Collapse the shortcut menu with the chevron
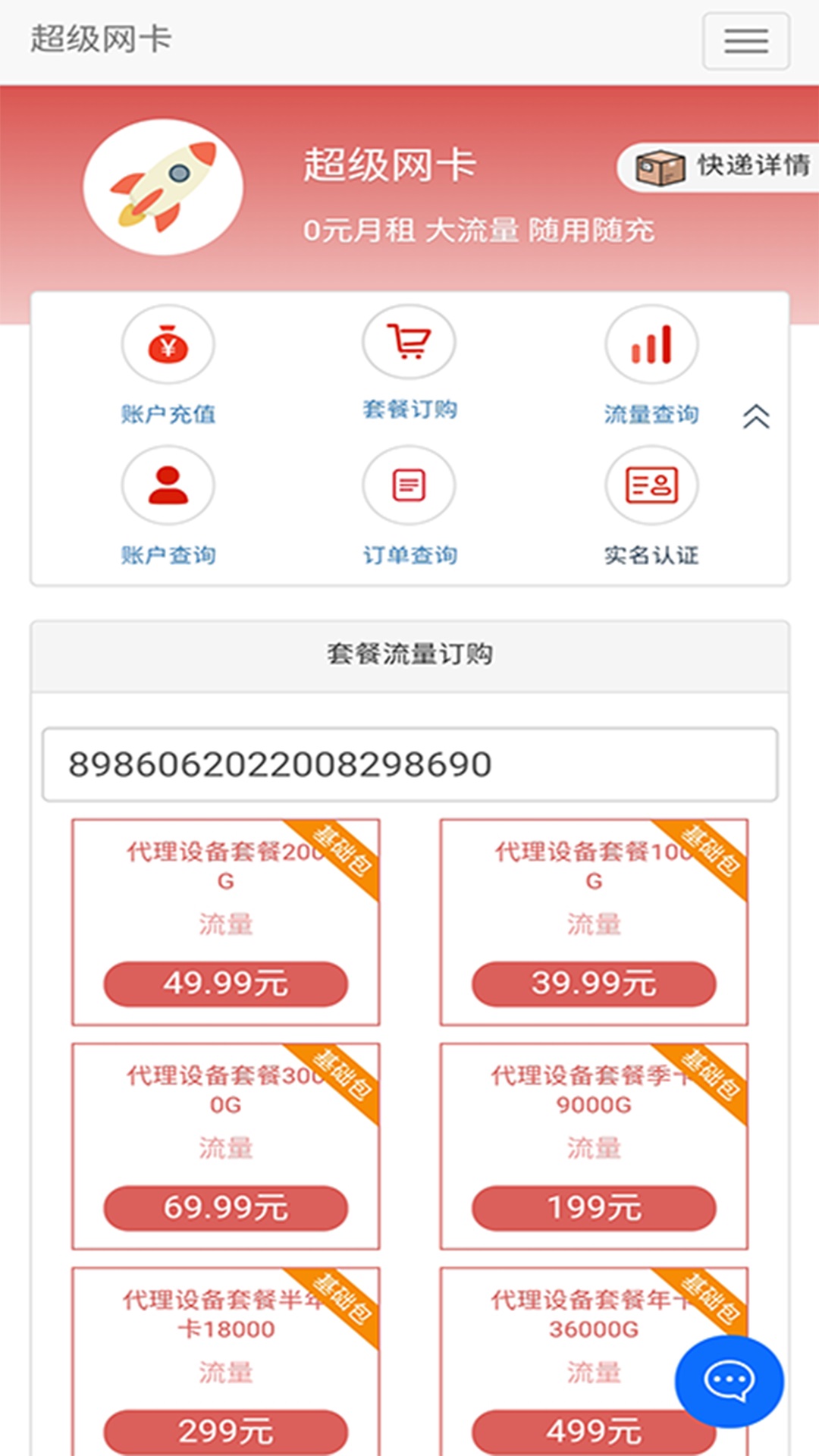This screenshot has width=819, height=1456. (x=757, y=417)
